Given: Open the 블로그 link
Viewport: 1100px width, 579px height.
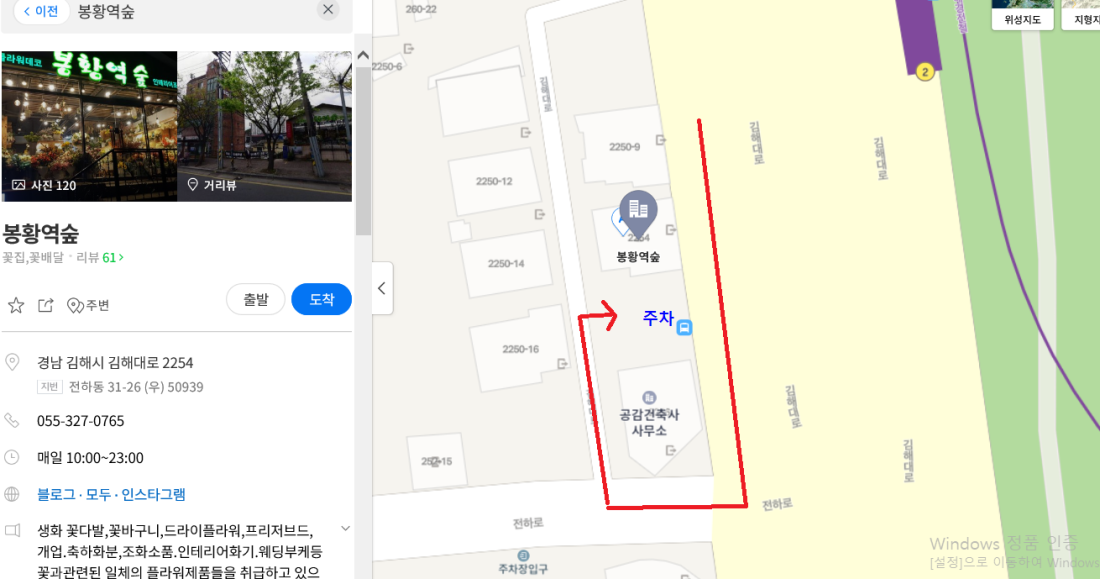Looking at the screenshot, I should (57, 494).
